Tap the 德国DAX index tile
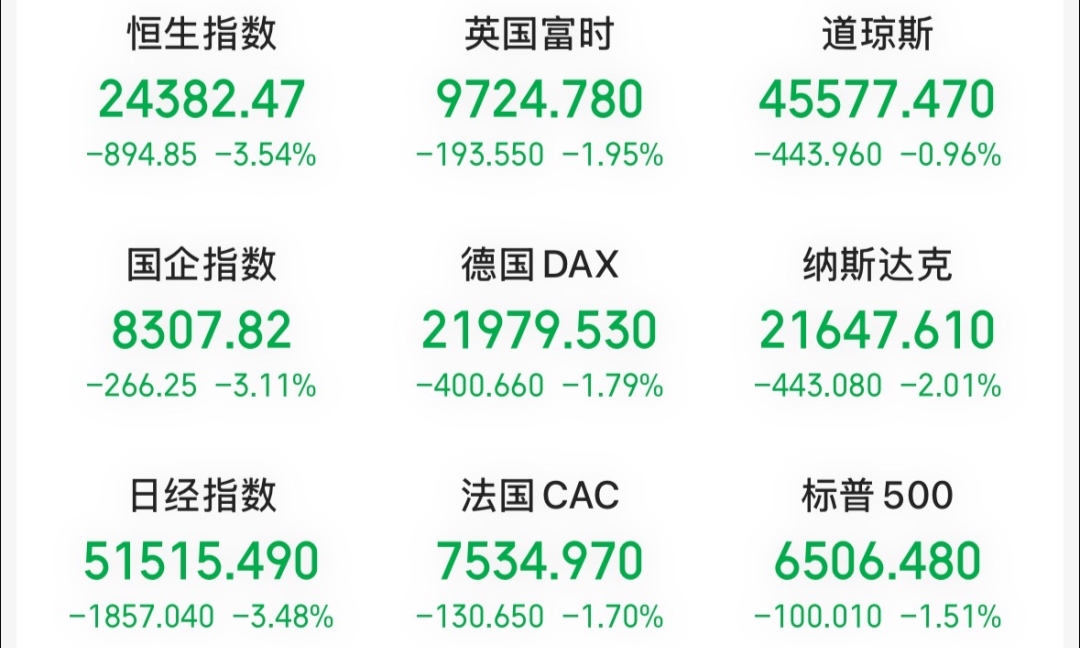This screenshot has width=1080, height=648. (x=540, y=328)
